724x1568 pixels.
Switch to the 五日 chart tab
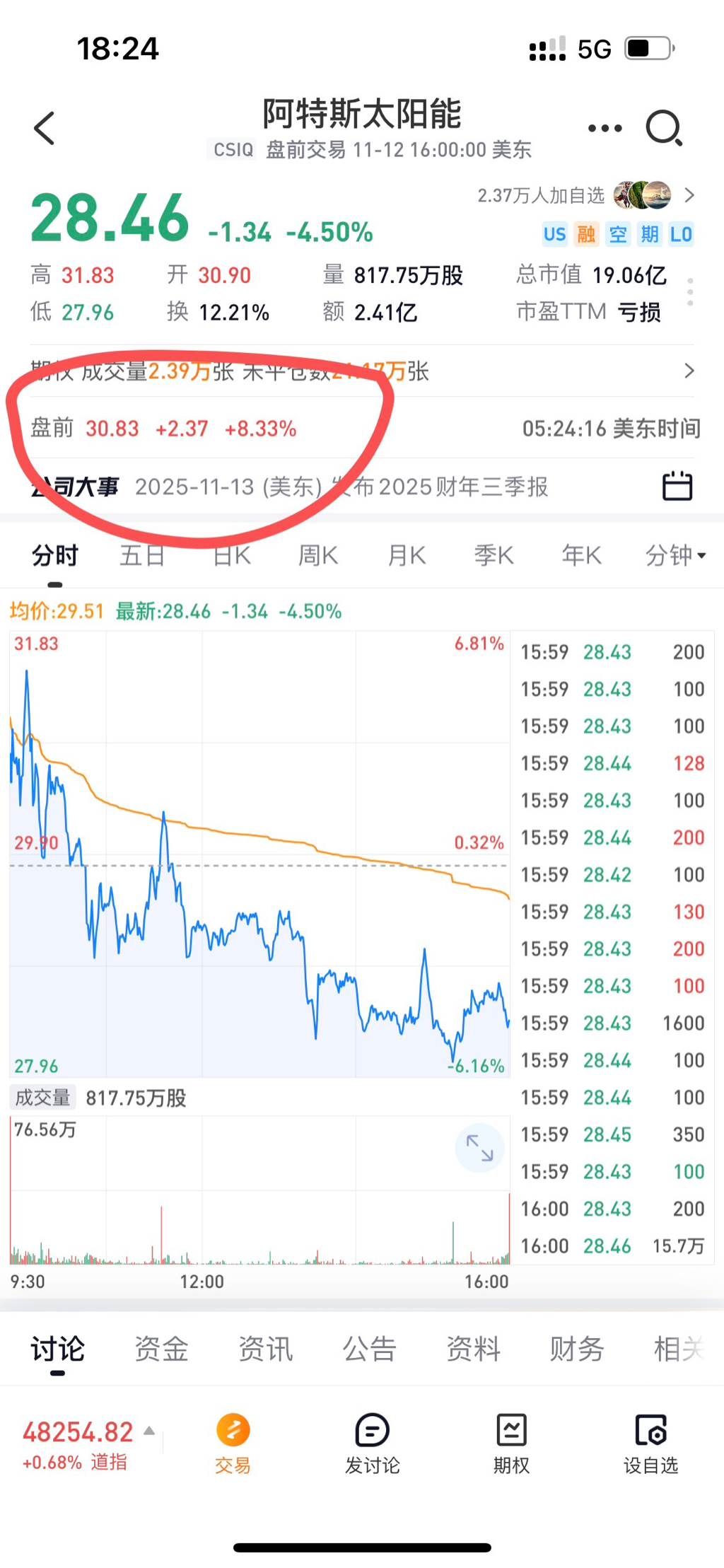(142, 556)
